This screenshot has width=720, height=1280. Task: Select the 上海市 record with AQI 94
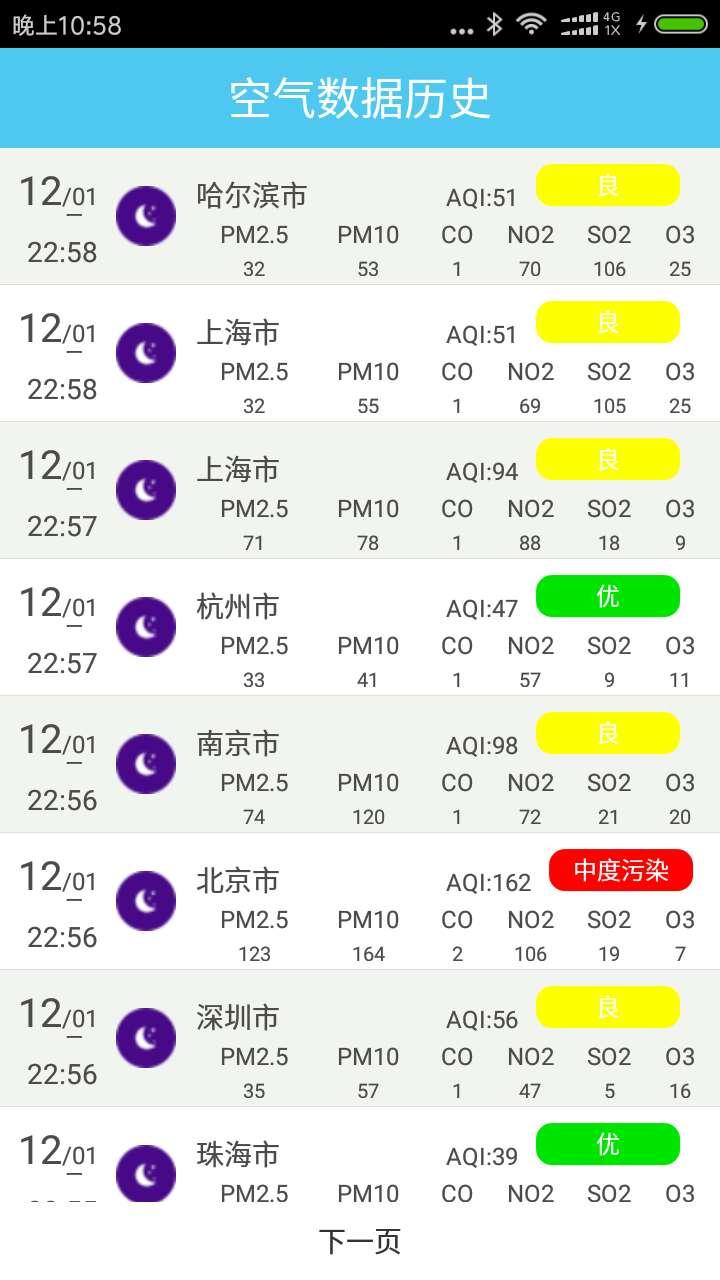coord(360,491)
